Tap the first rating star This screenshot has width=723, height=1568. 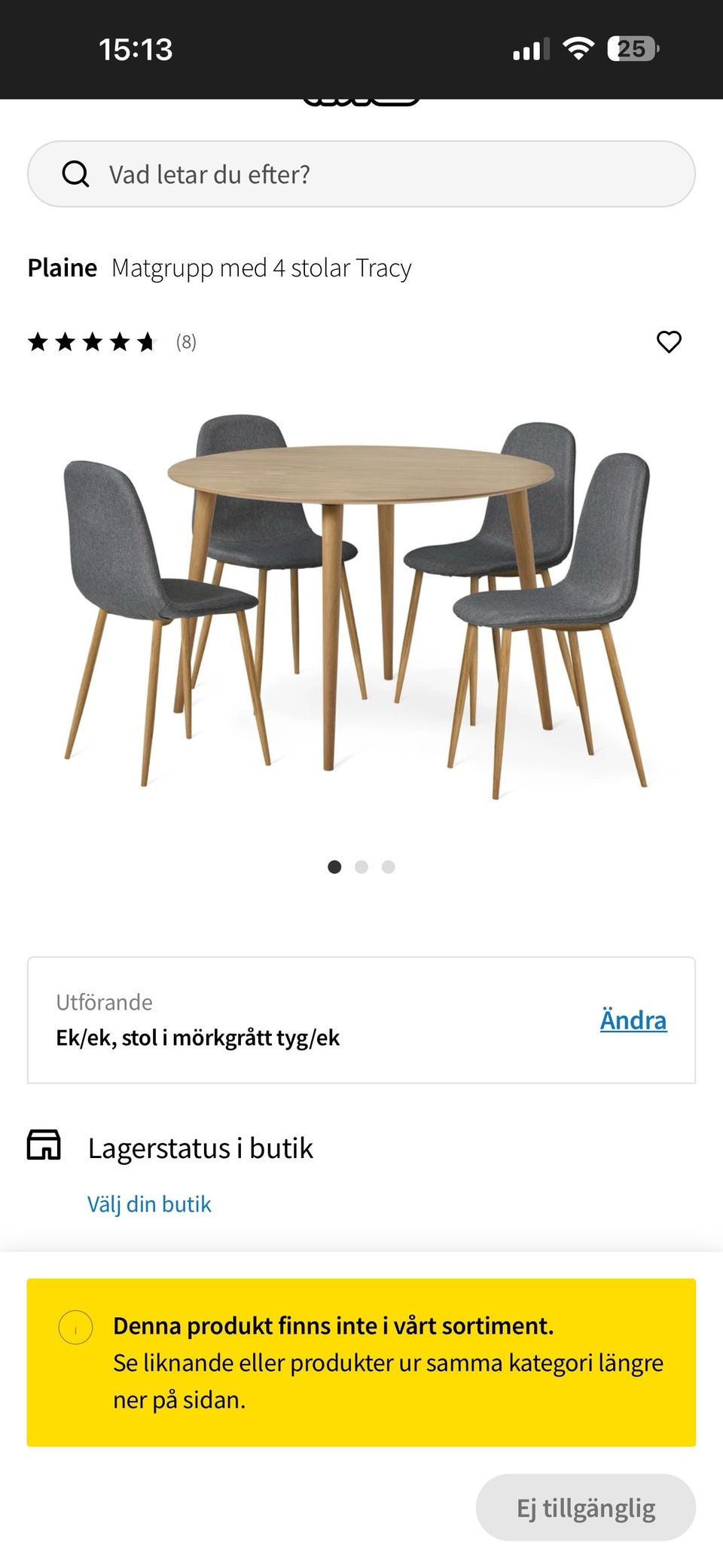pyautogui.click(x=38, y=343)
